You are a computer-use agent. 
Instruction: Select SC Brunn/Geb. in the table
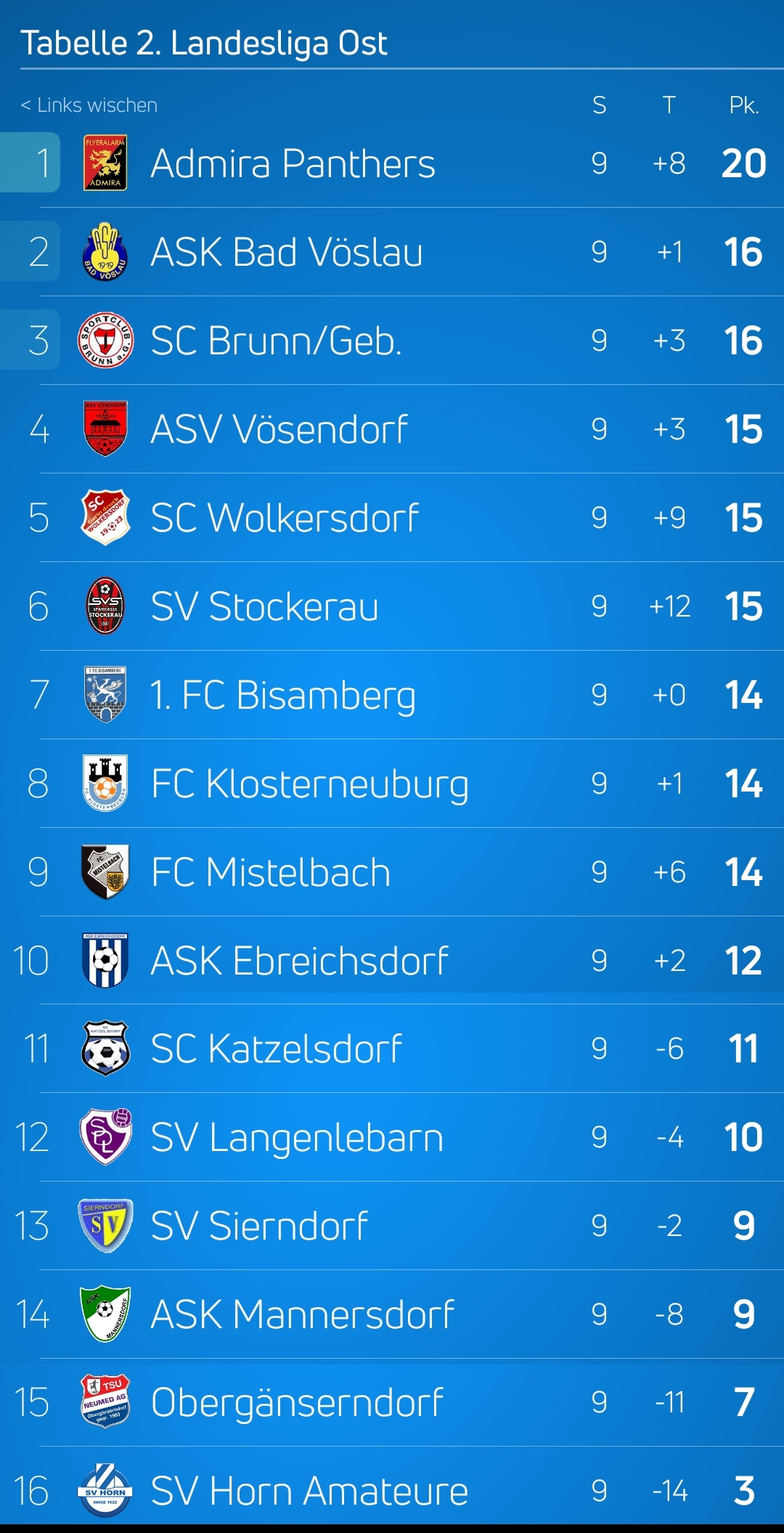point(392,340)
